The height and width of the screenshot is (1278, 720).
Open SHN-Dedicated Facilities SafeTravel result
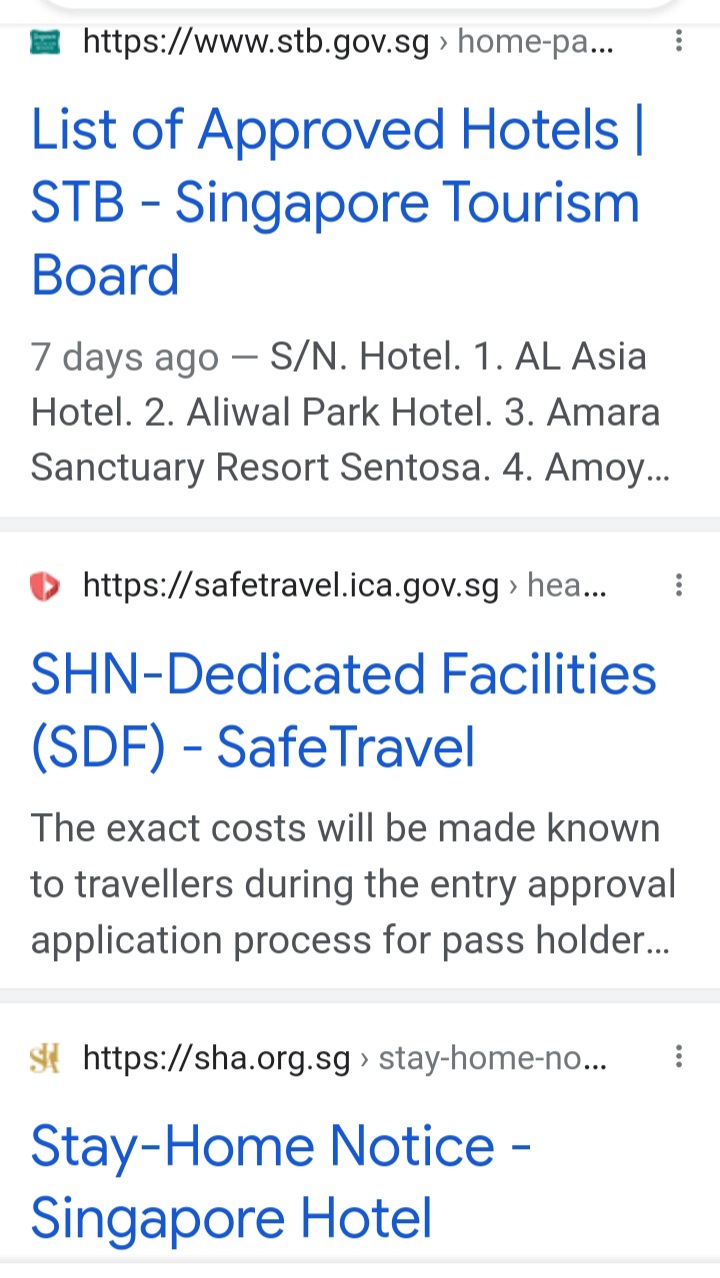click(x=343, y=710)
